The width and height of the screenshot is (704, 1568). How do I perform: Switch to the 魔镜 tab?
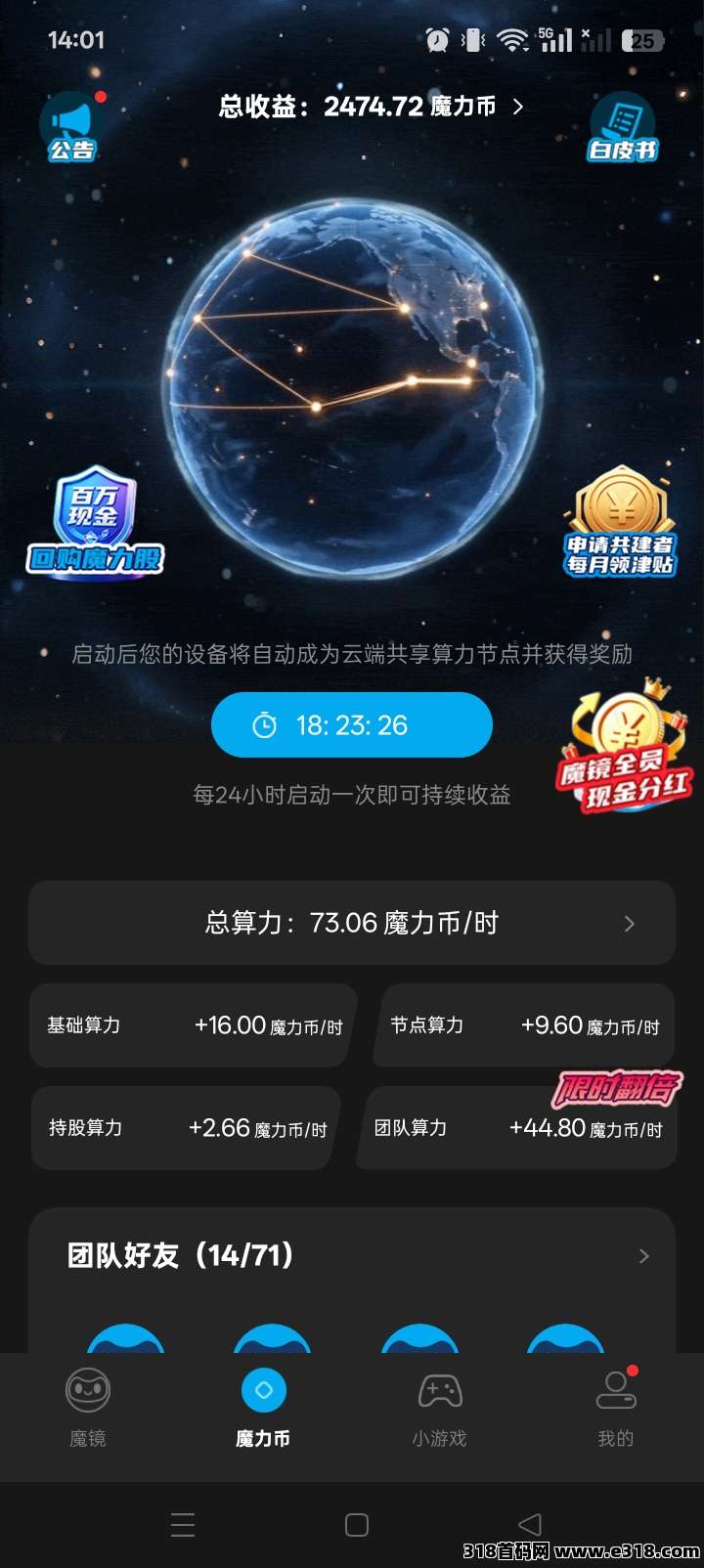[88, 1408]
